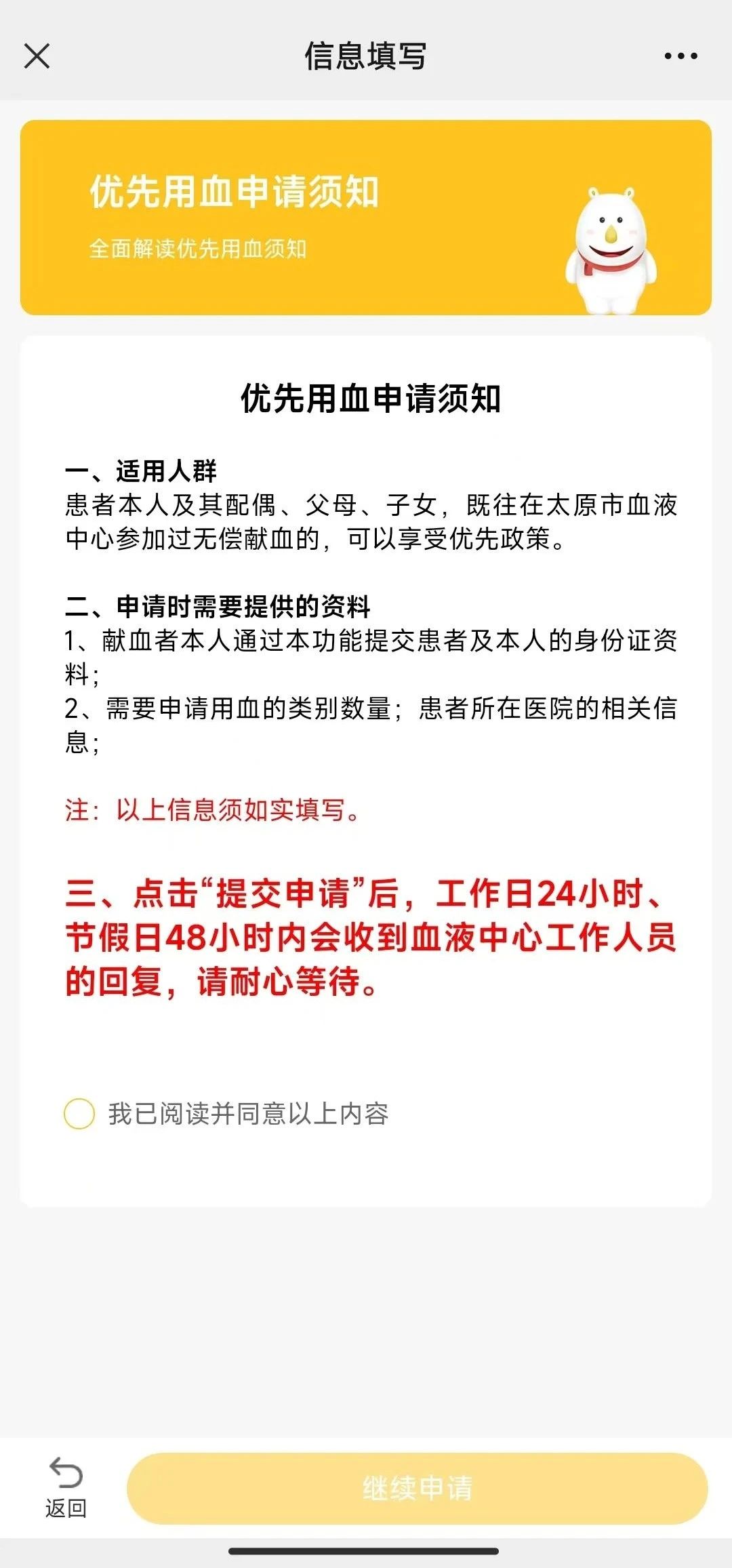This screenshot has width=732, height=1568.
Task: Check 我已阅读并同意以上内容 agreement
Action: [79, 1114]
